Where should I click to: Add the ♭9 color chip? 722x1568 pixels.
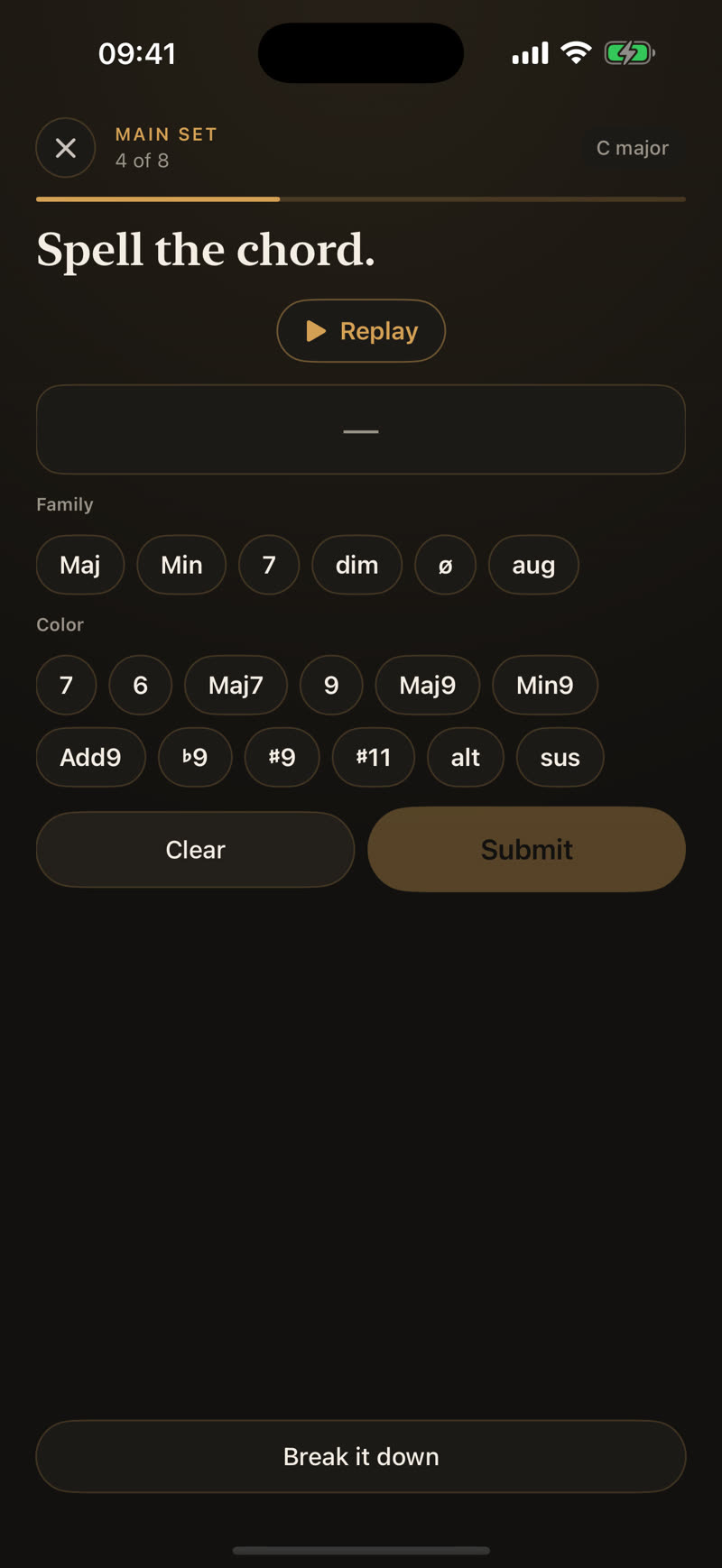(x=195, y=757)
